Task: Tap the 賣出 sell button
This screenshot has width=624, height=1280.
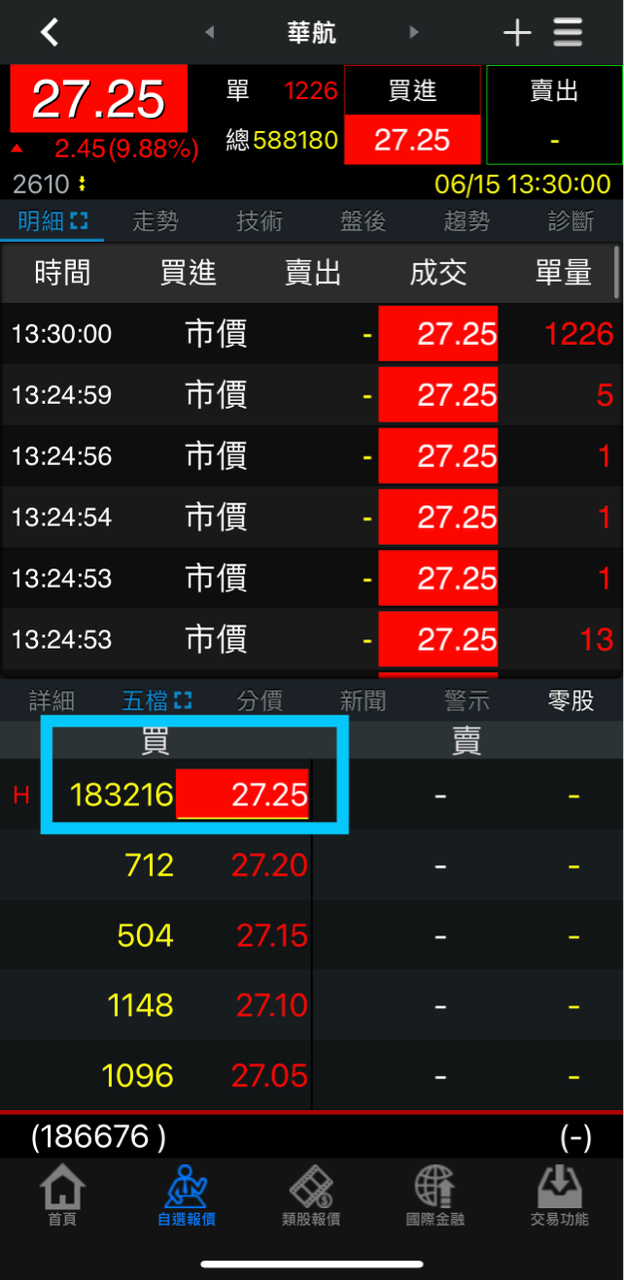Action: click(x=553, y=116)
